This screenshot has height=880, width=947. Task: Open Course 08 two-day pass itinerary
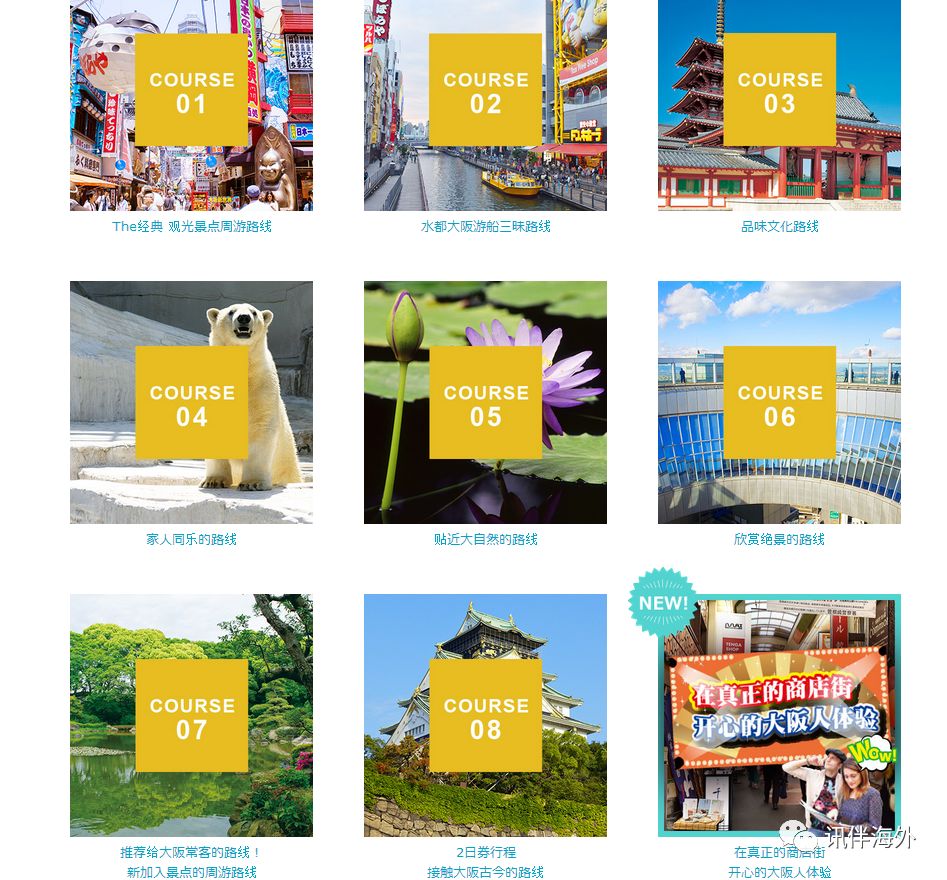pos(485,715)
